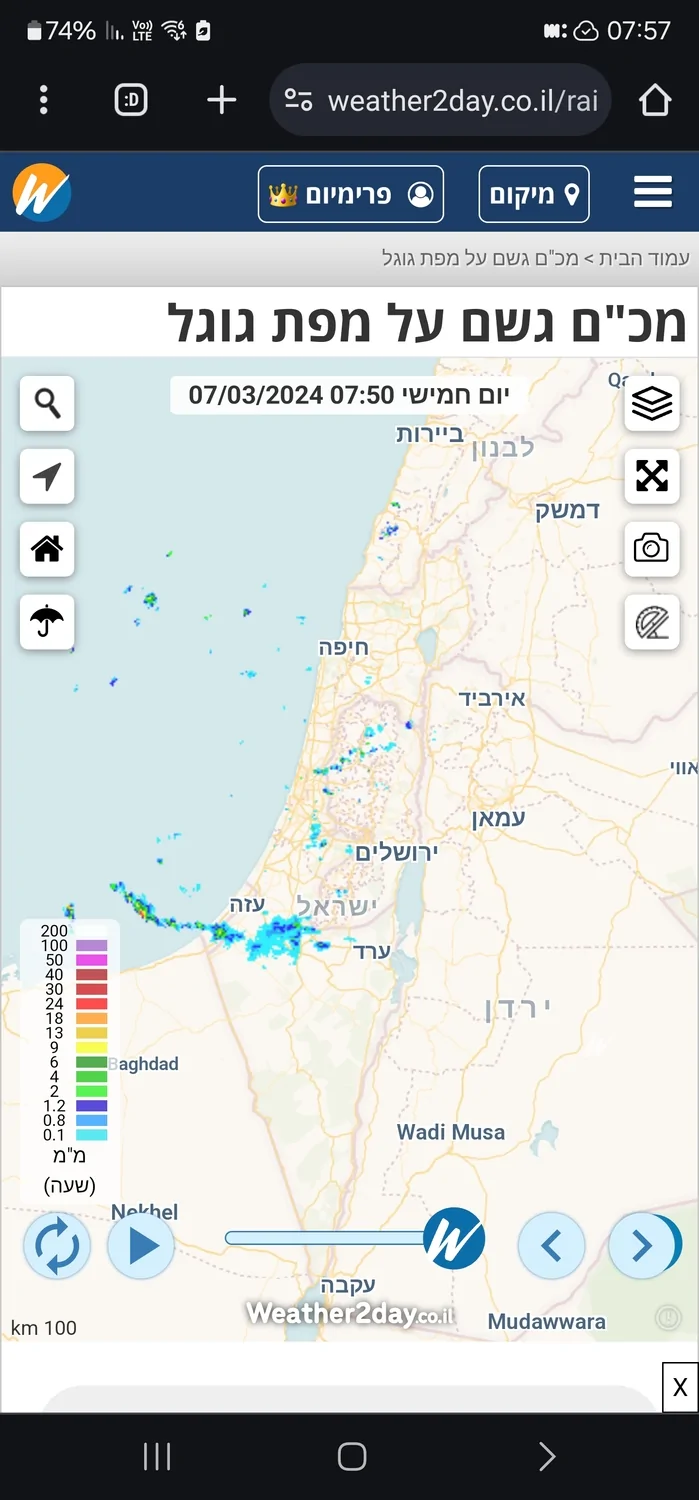Open the browser overflow menu
The width and height of the screenshot is (699, 1500).
(43, 100)
